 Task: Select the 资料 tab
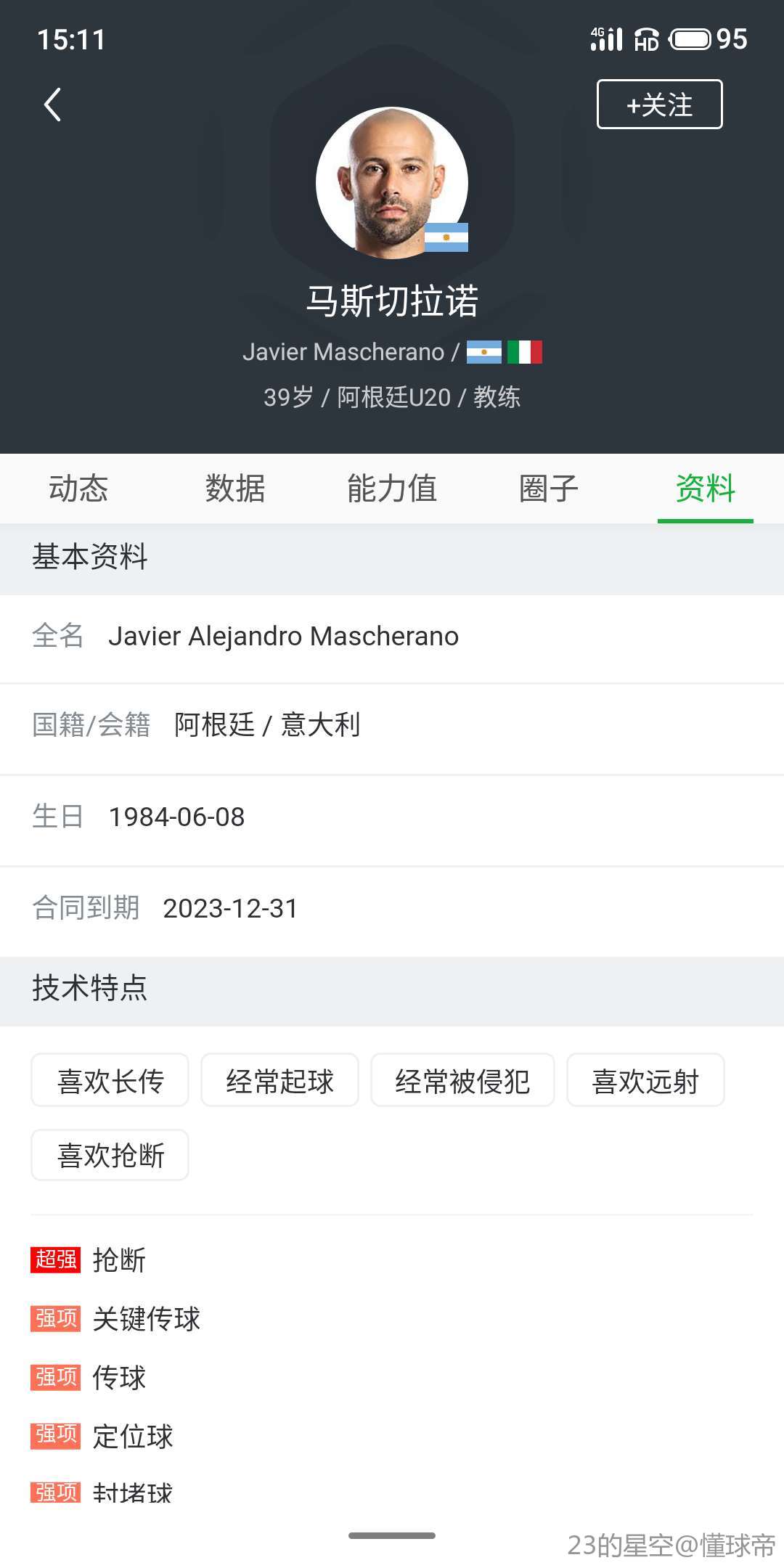click(706, 488)
